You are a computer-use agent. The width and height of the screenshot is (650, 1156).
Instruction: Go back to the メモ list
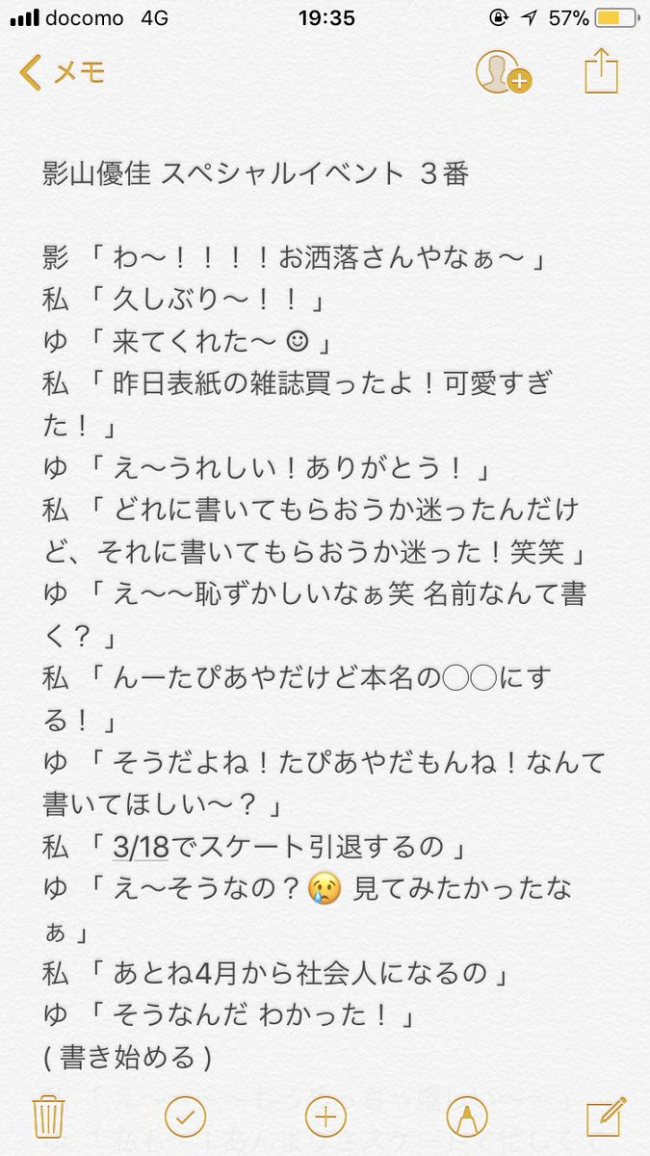click(63, 72)
